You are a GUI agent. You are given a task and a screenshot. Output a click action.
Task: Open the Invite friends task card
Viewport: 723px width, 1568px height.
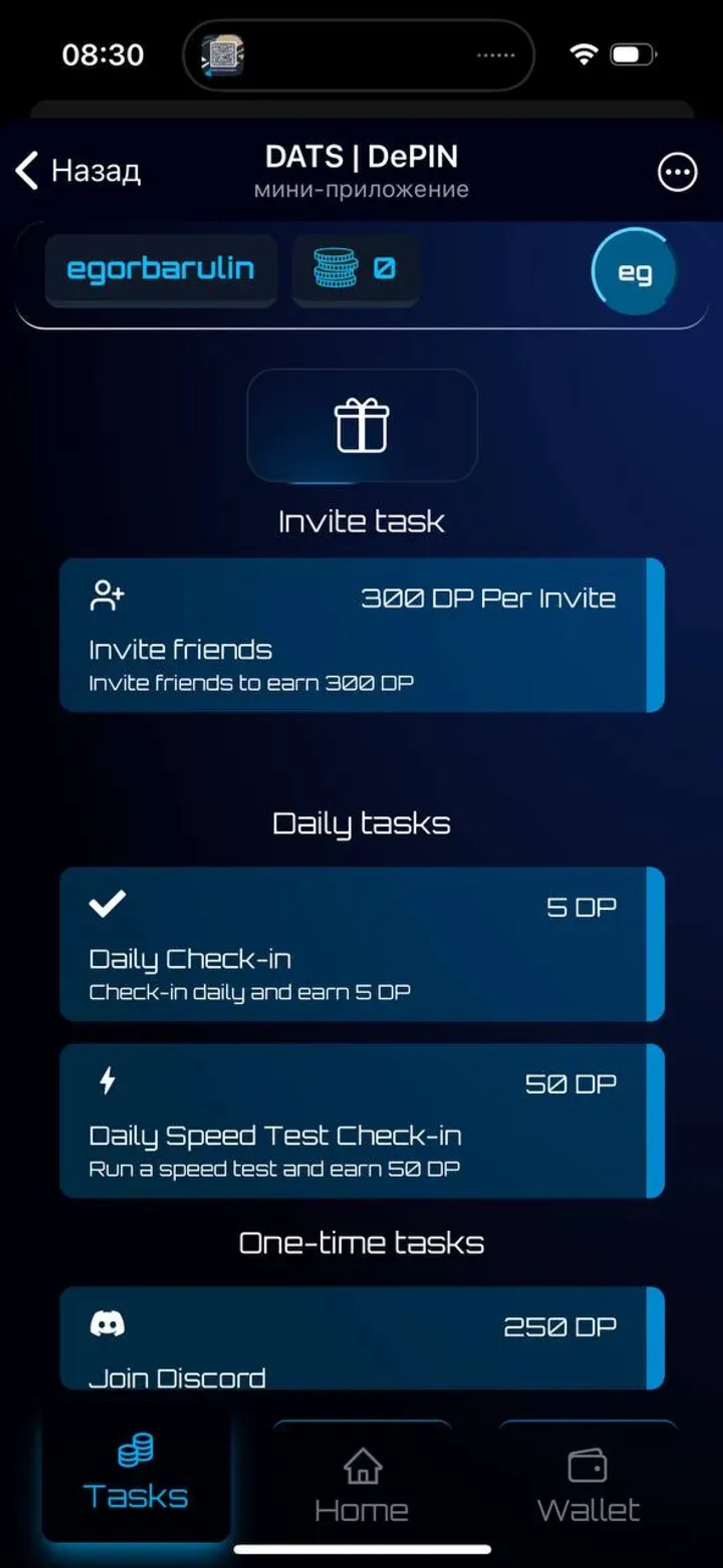(361, 635)
